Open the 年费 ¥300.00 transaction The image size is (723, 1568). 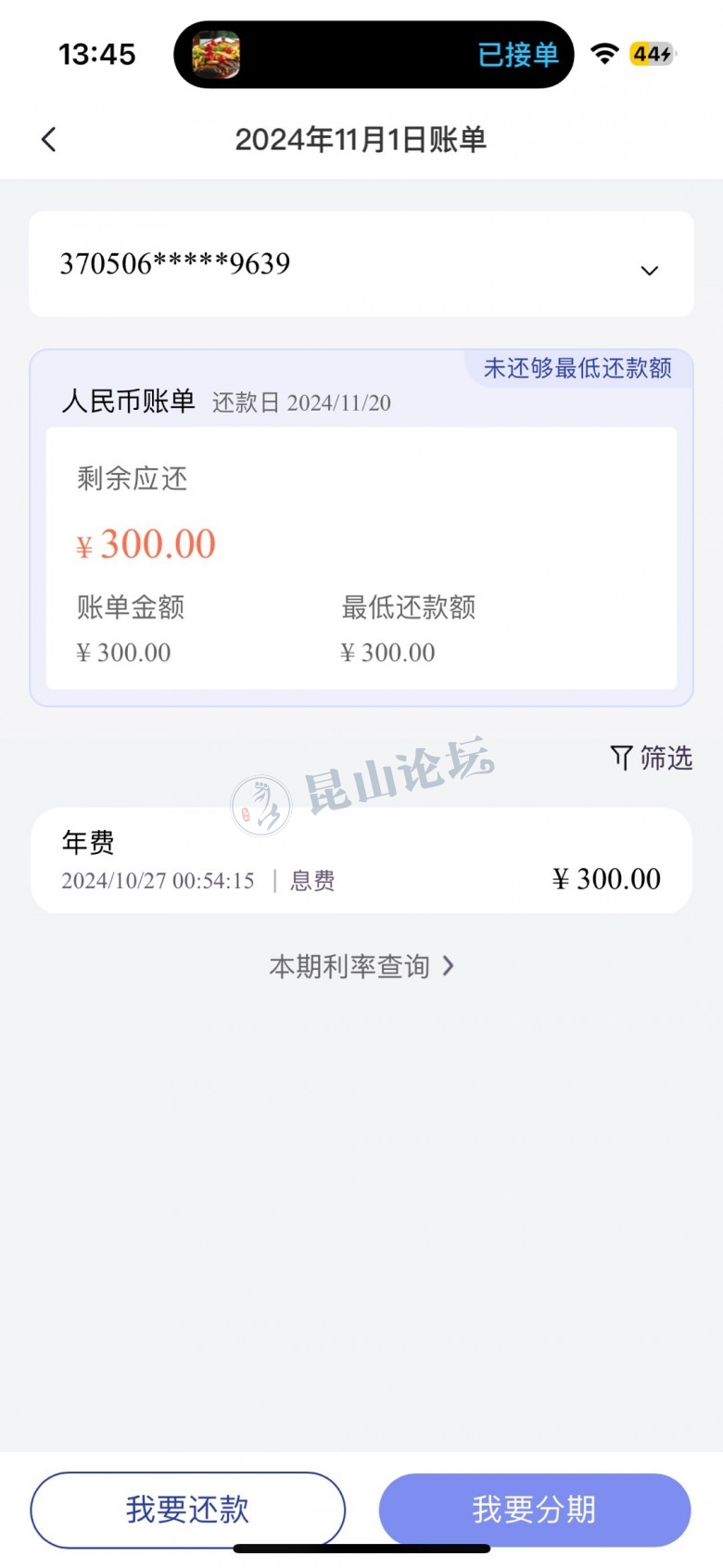tap(361, 860)
